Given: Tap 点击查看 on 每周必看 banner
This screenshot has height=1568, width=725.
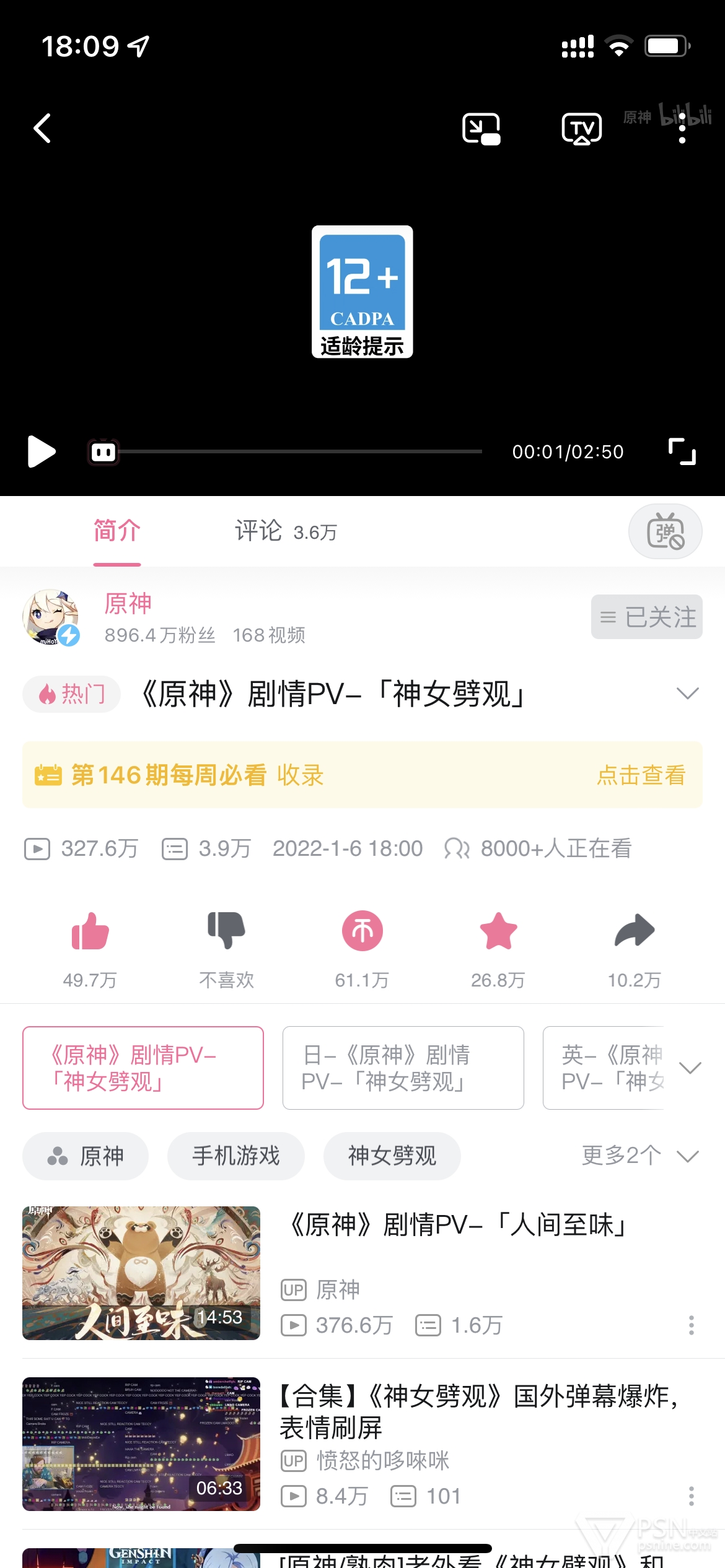Looking at the screenshot, I should (641, 775).
